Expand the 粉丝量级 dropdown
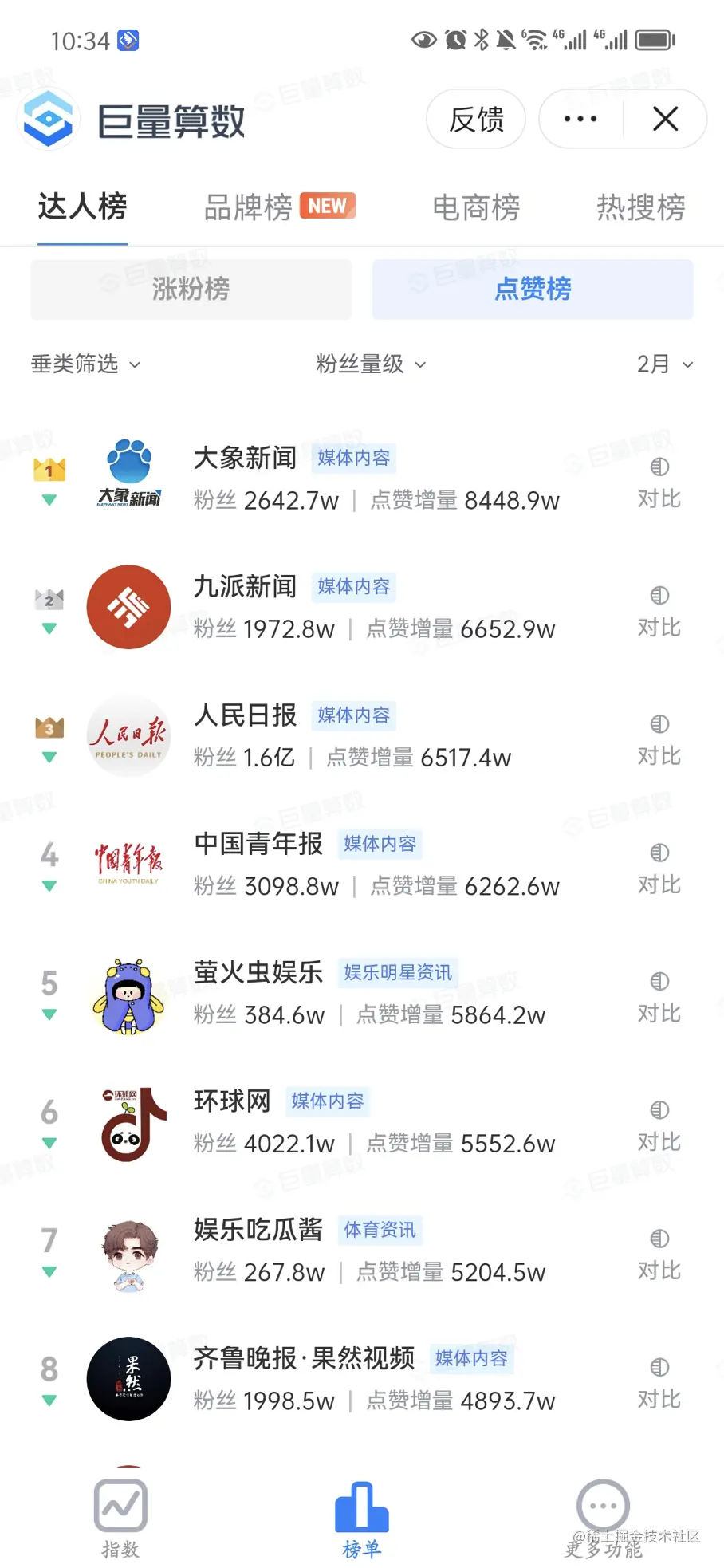 371,364
